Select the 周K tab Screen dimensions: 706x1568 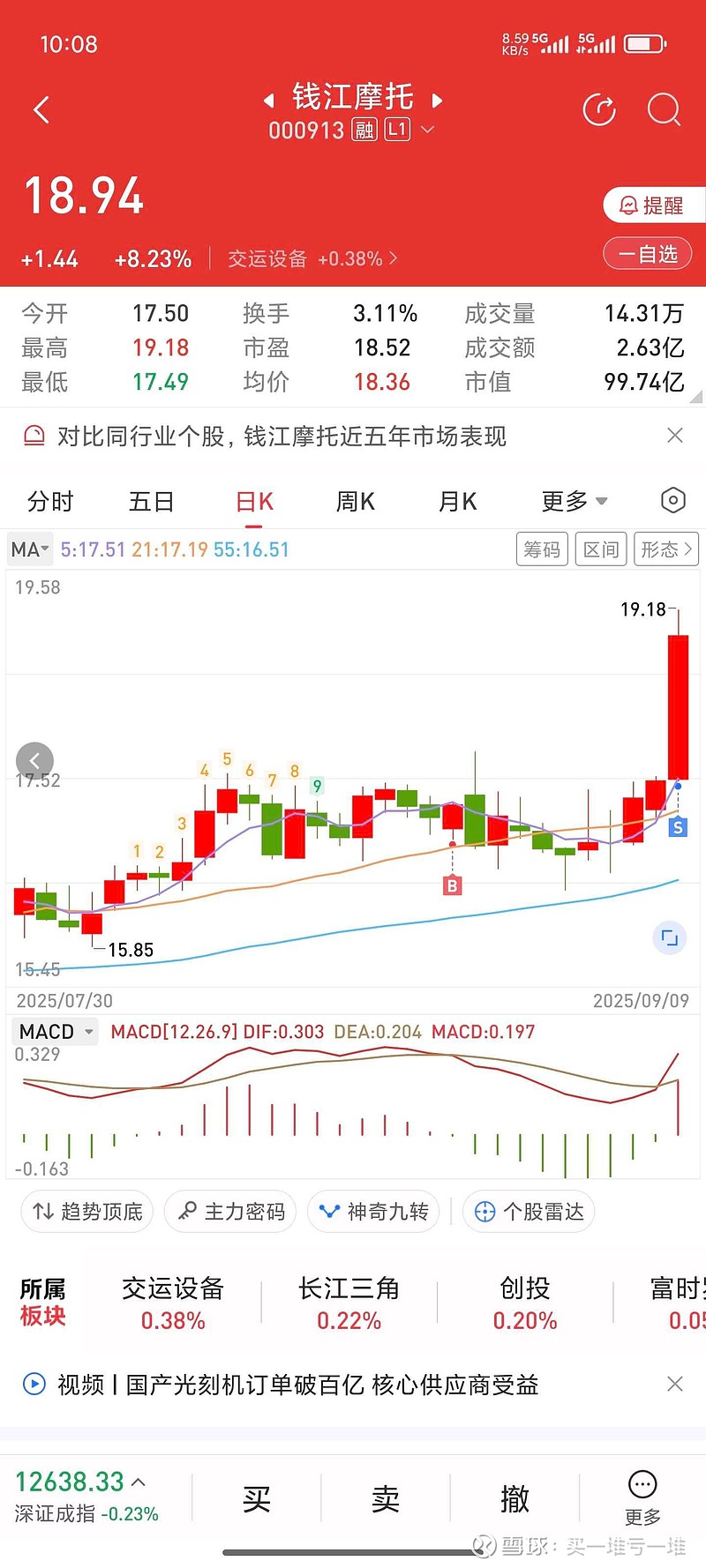pyautogui.click(x=356, y=502)
